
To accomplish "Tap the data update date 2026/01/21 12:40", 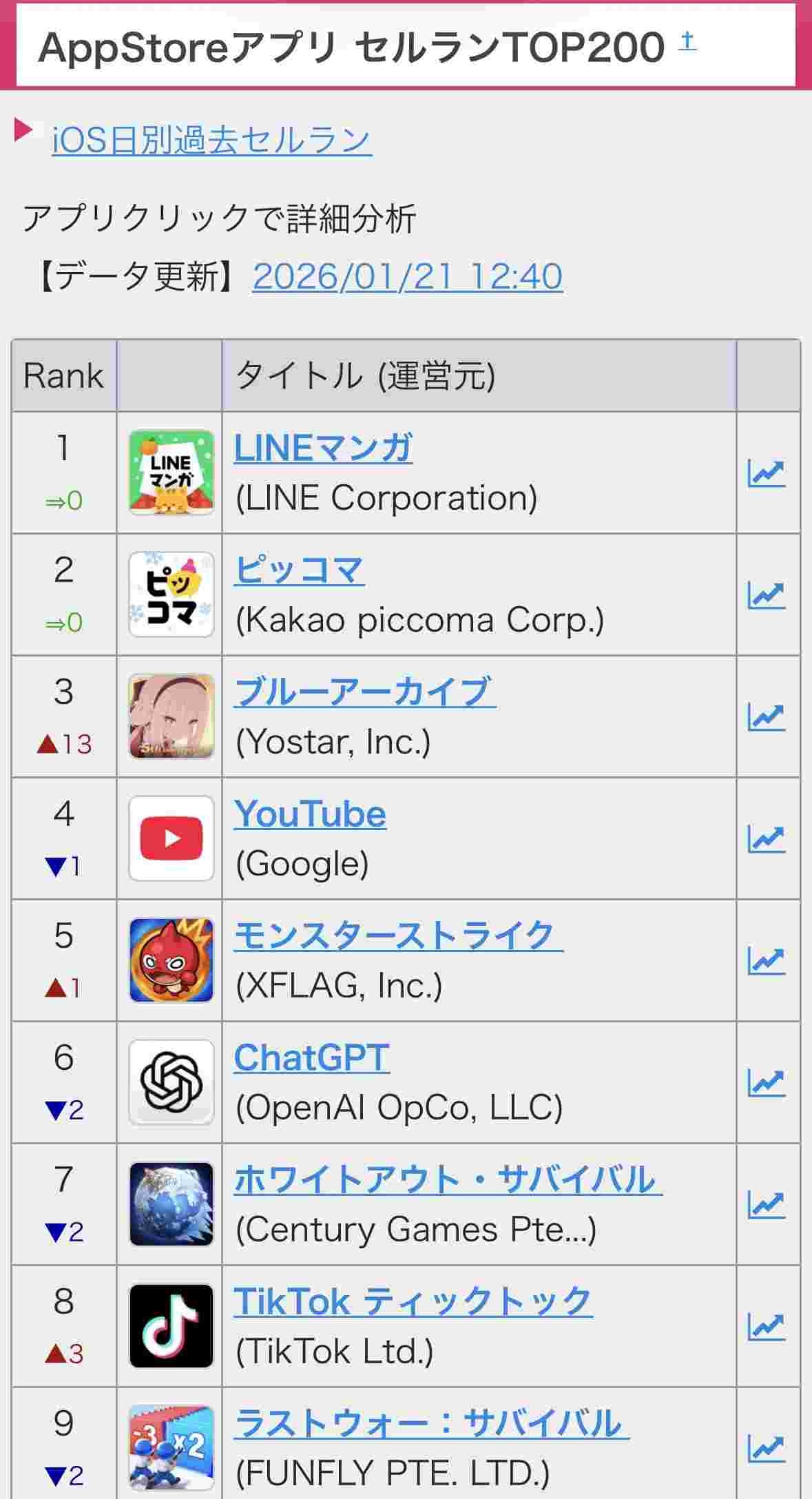I will click(407, 277).
